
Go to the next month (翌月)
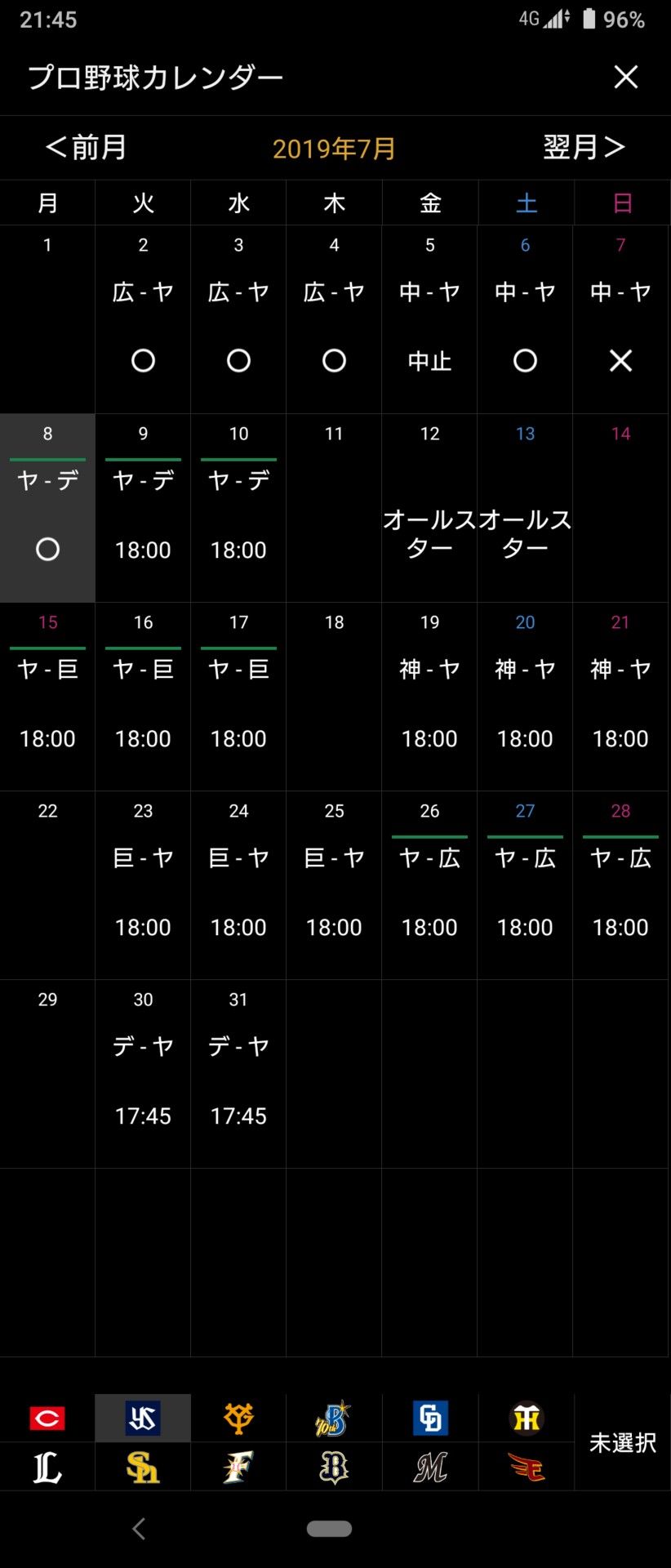(584, 148)
